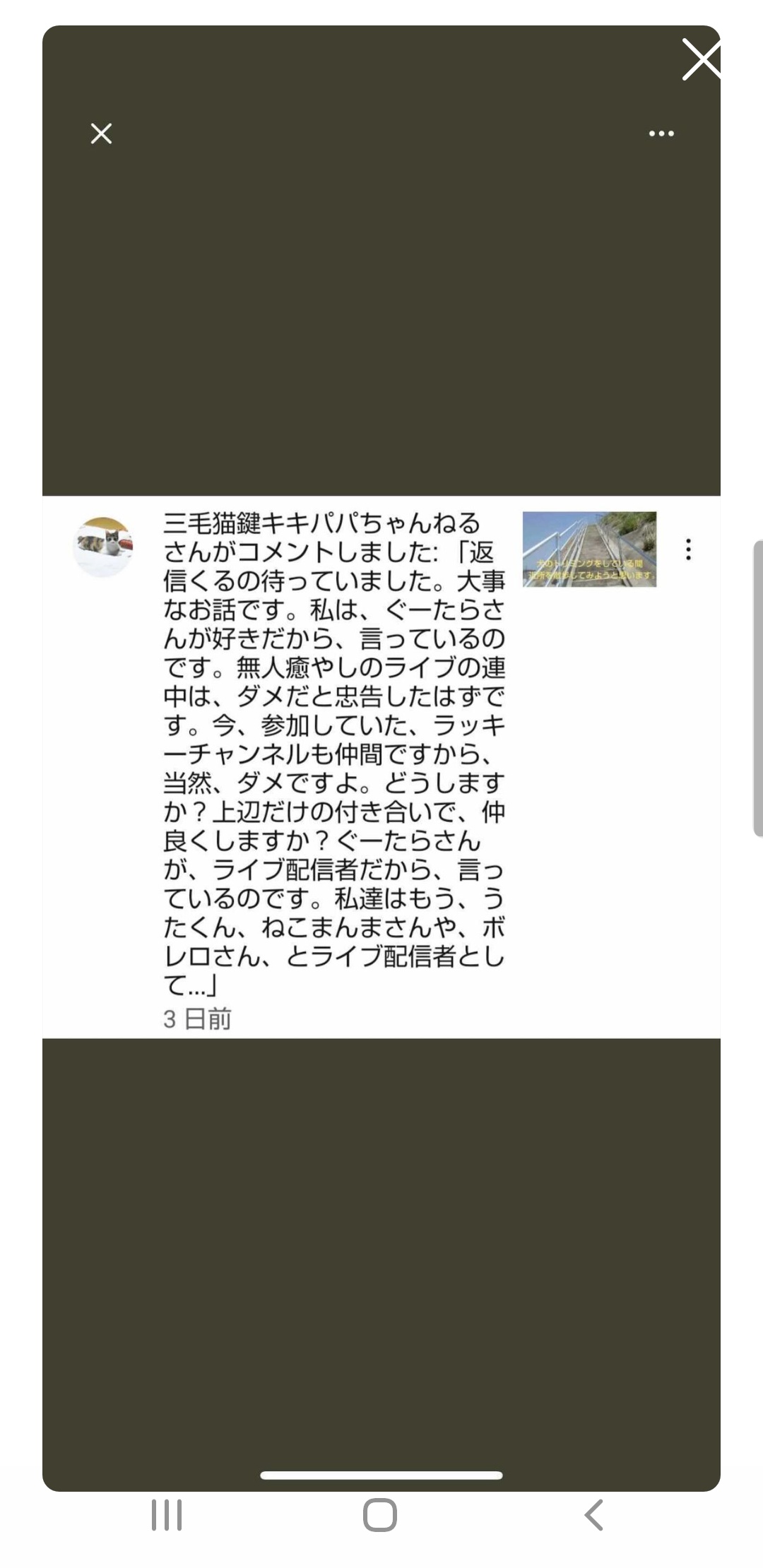Open the vertical three-dot menu beside the notification
Image resolution: width=763 pixels, height=1568 pixels.
pos(688,549)
